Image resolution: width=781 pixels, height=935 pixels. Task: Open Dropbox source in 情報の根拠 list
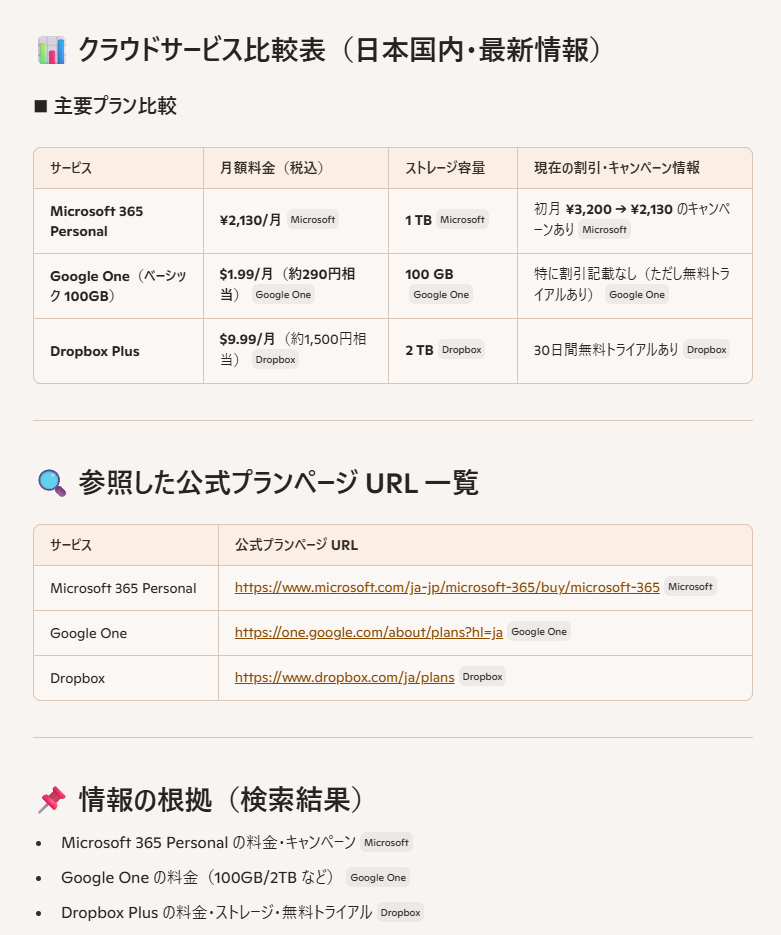click(x=400, y=912)
